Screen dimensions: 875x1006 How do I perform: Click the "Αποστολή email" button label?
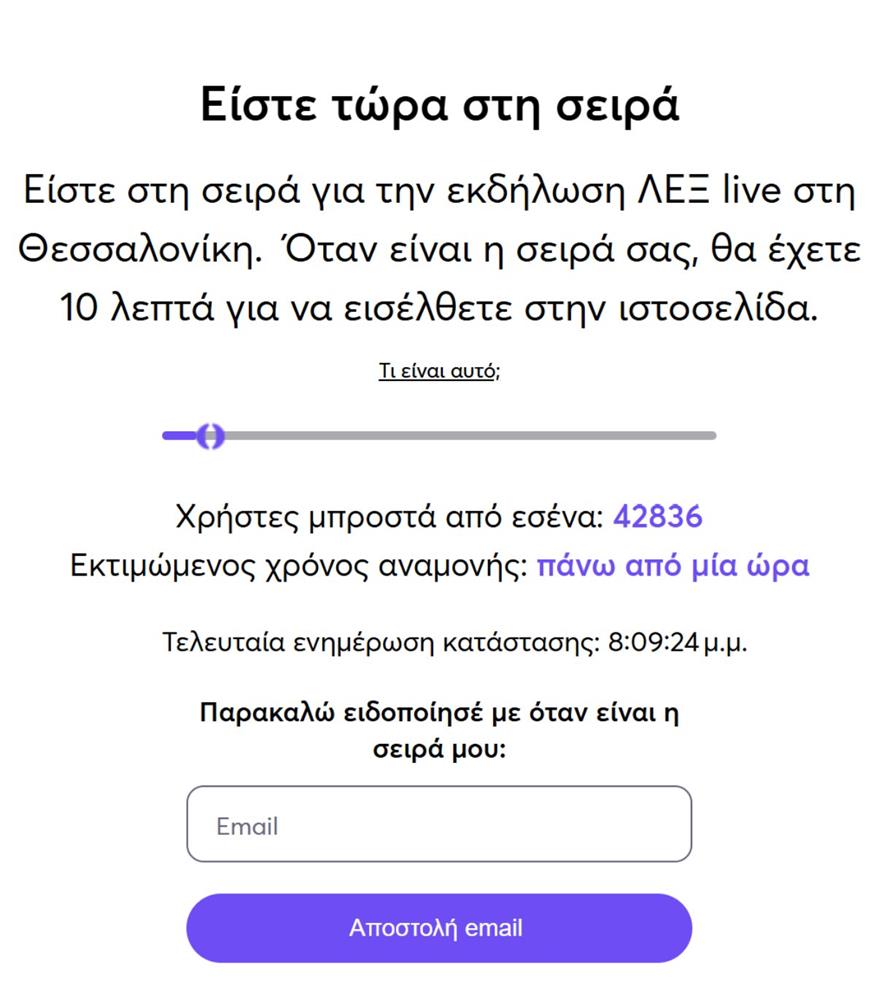coord(437,928)
